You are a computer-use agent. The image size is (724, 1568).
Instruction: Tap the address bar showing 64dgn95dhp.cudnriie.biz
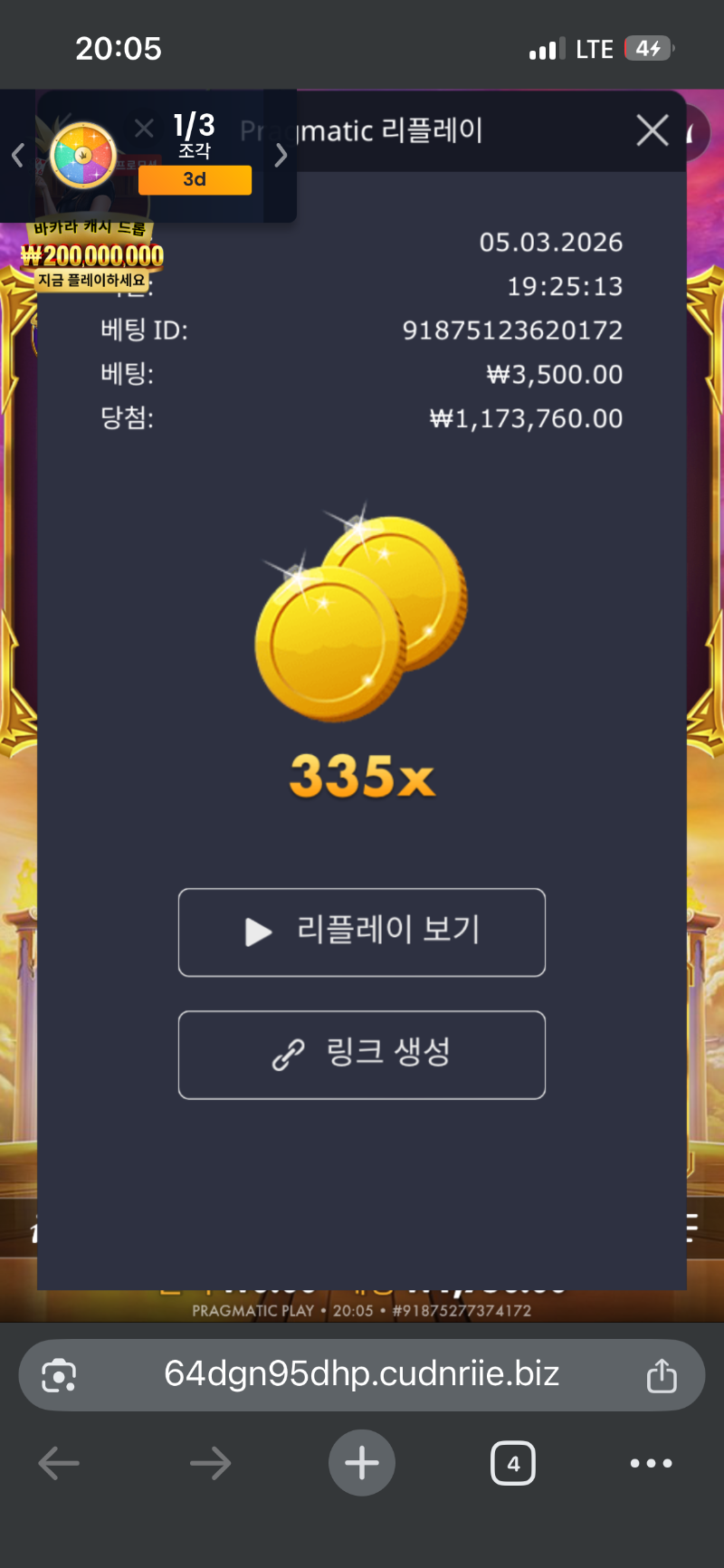(x=362, y=1374)
